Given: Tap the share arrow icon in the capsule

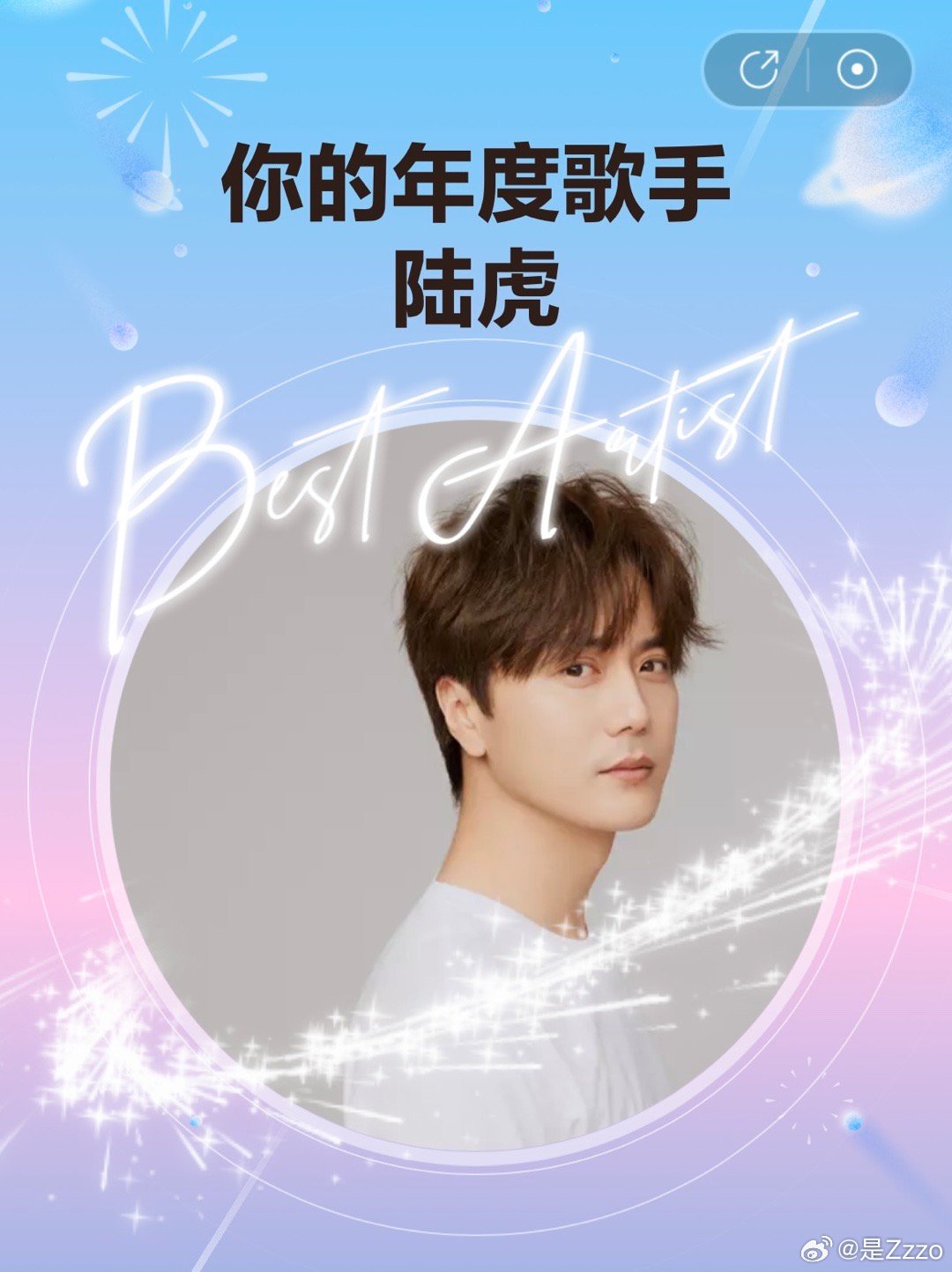Looking at the screenshot, I should 759,70.
